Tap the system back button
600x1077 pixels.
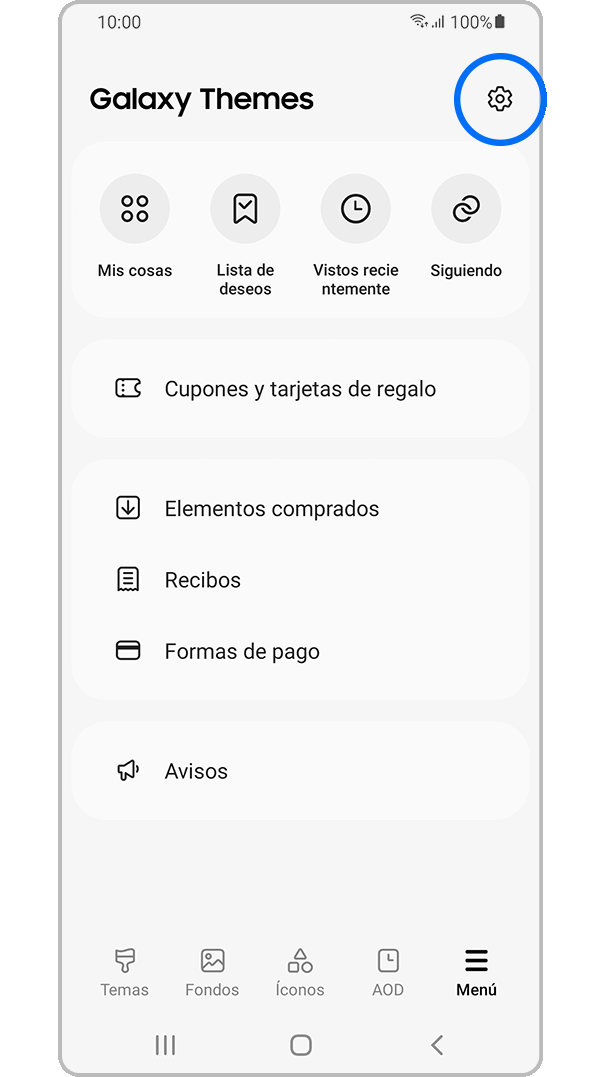pos(437,1045)
